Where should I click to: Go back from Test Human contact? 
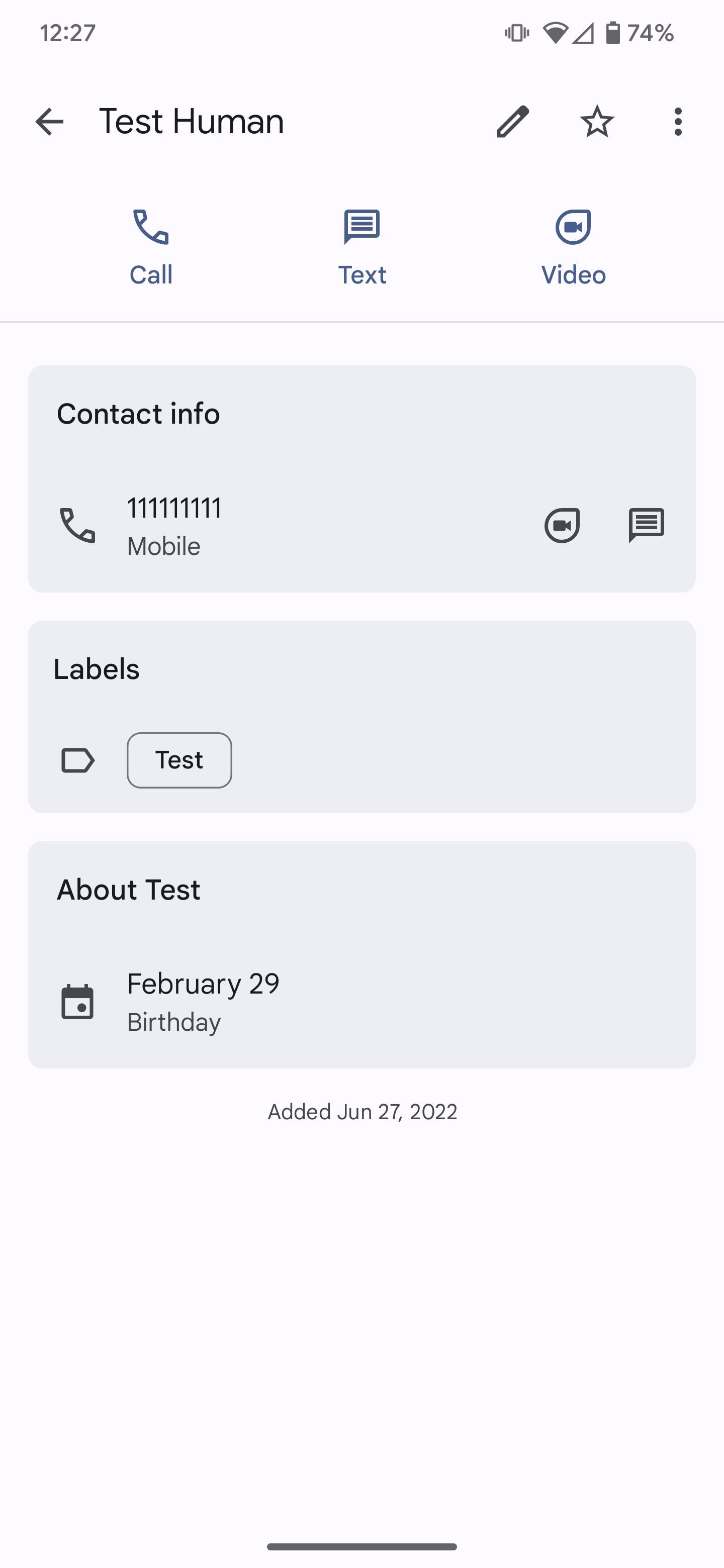pos(49,122)
